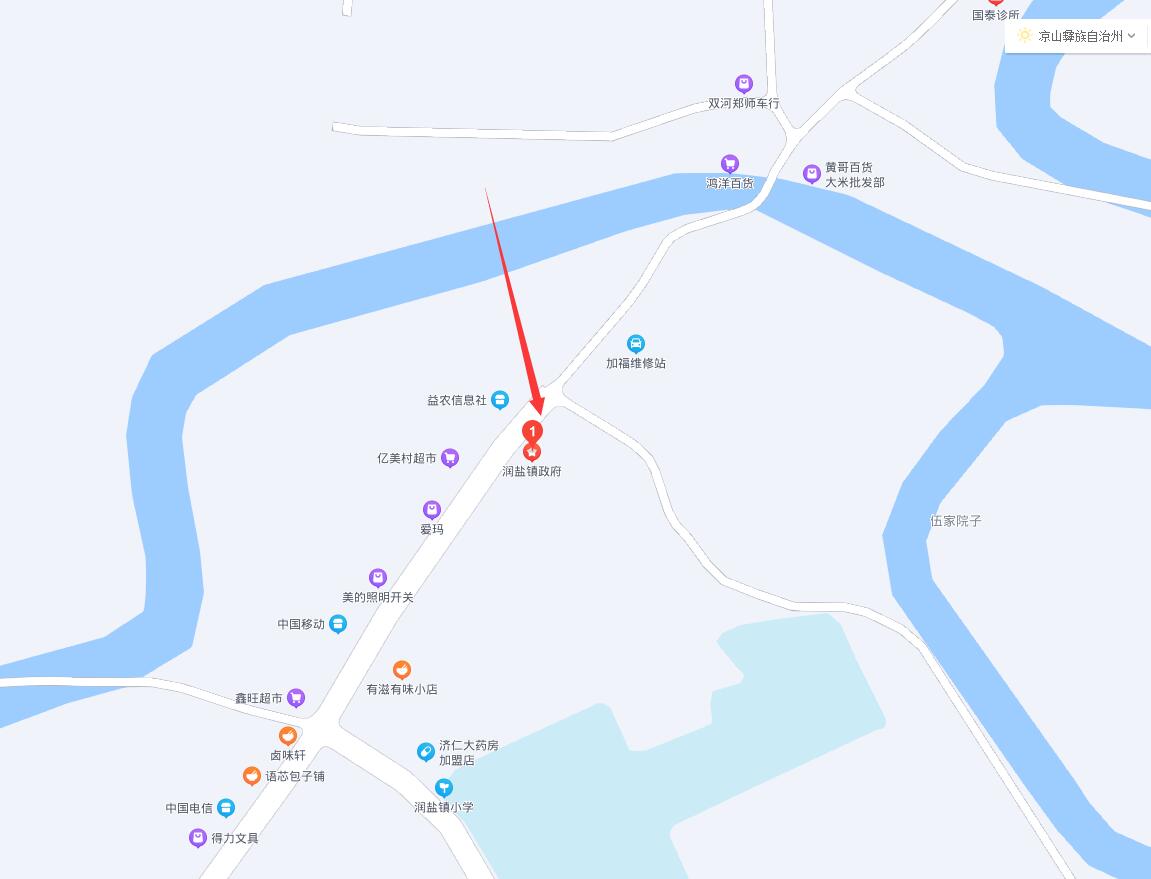1151x879 pixels.
Task: Open the 美的照明开关 marker
Action: click(378, 578)
